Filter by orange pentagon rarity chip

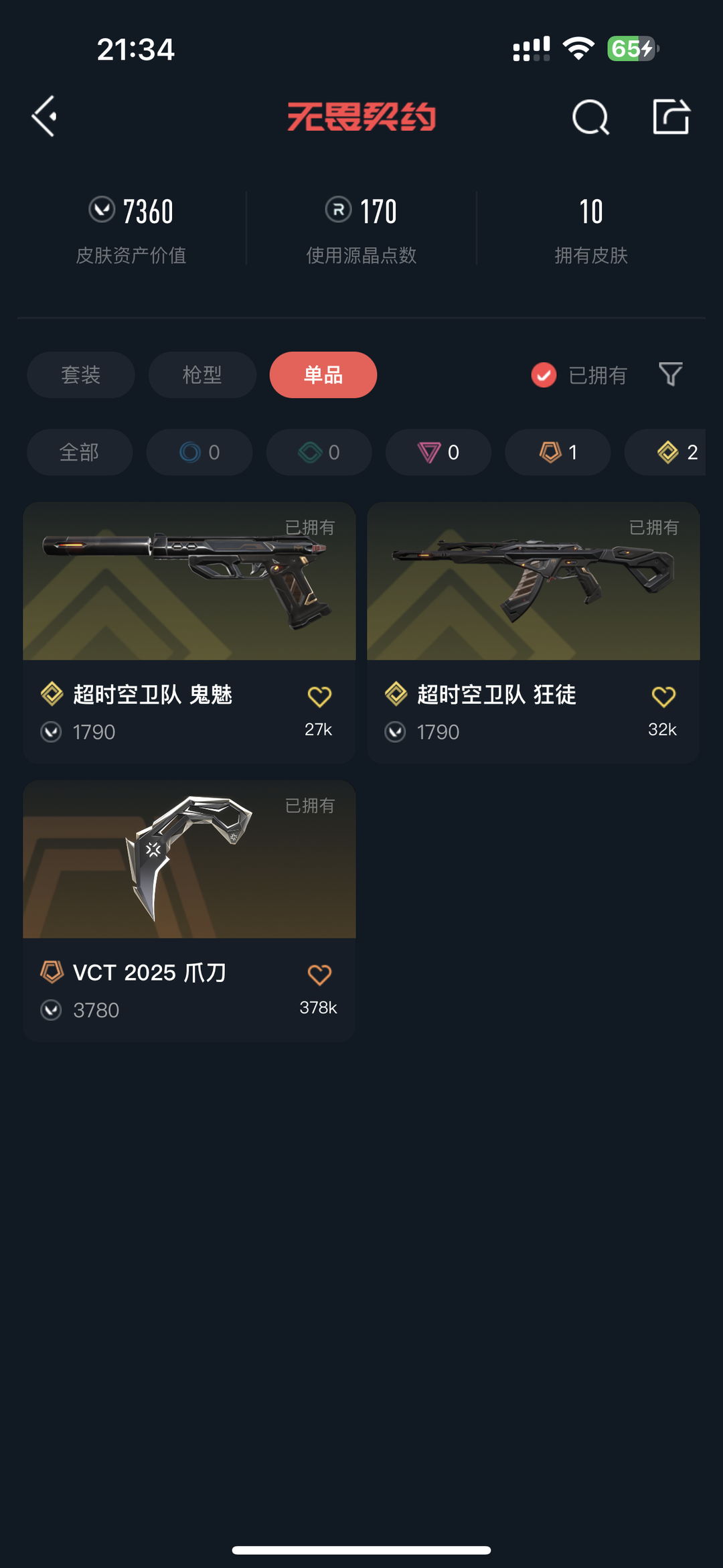558,452
